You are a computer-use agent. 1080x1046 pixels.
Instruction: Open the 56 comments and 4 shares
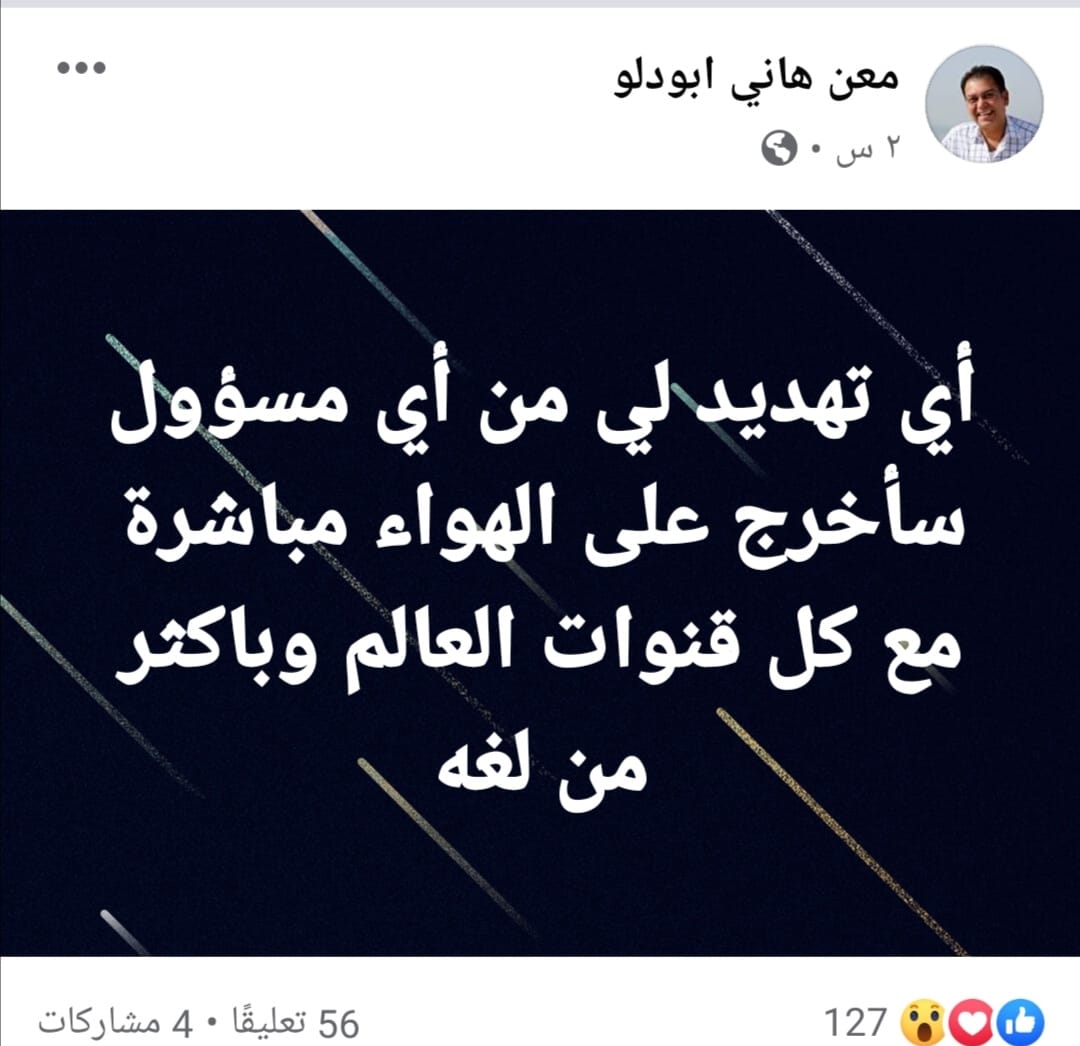(198, 1022)
